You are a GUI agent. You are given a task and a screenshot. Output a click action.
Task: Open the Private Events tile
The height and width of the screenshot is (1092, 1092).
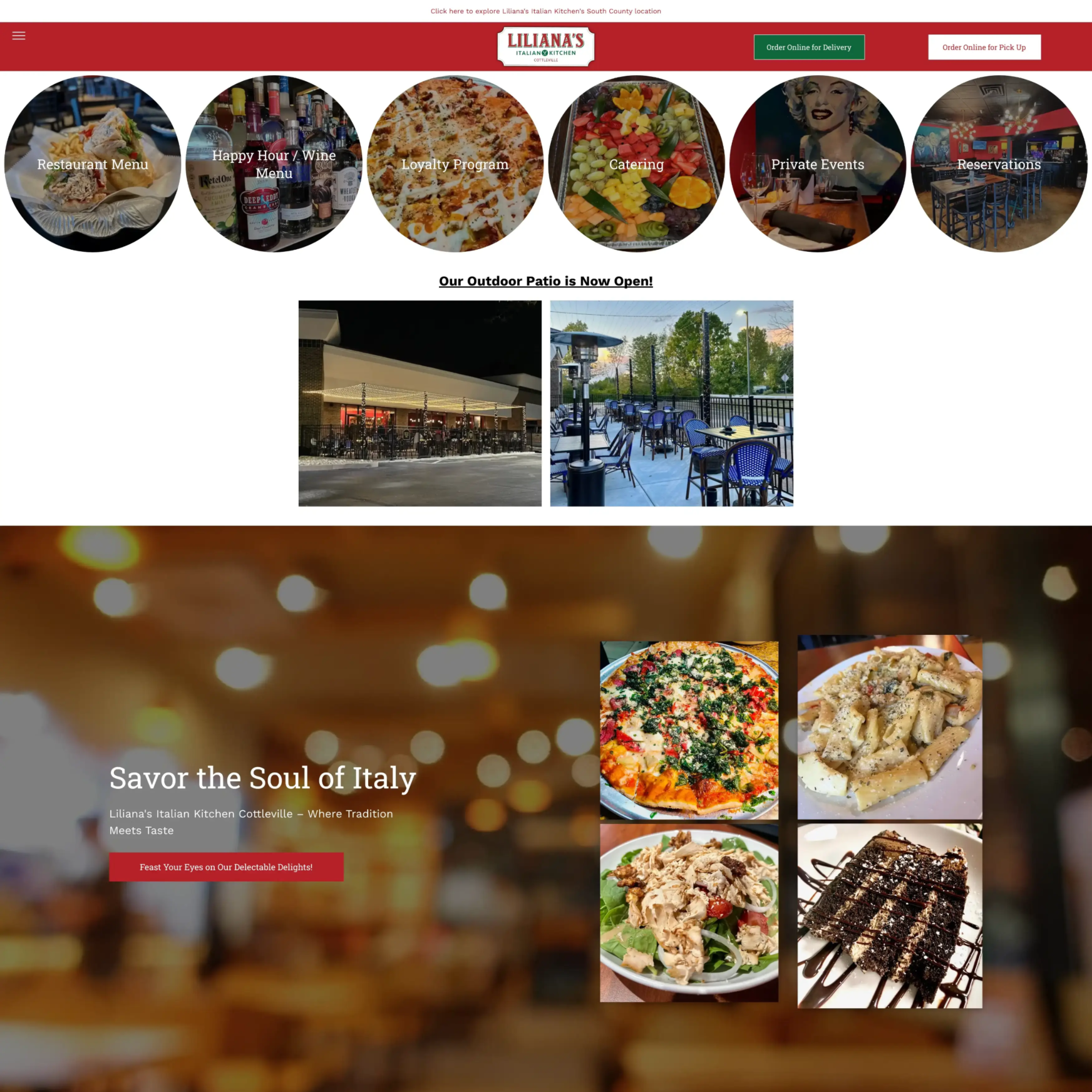pos(817,164)
